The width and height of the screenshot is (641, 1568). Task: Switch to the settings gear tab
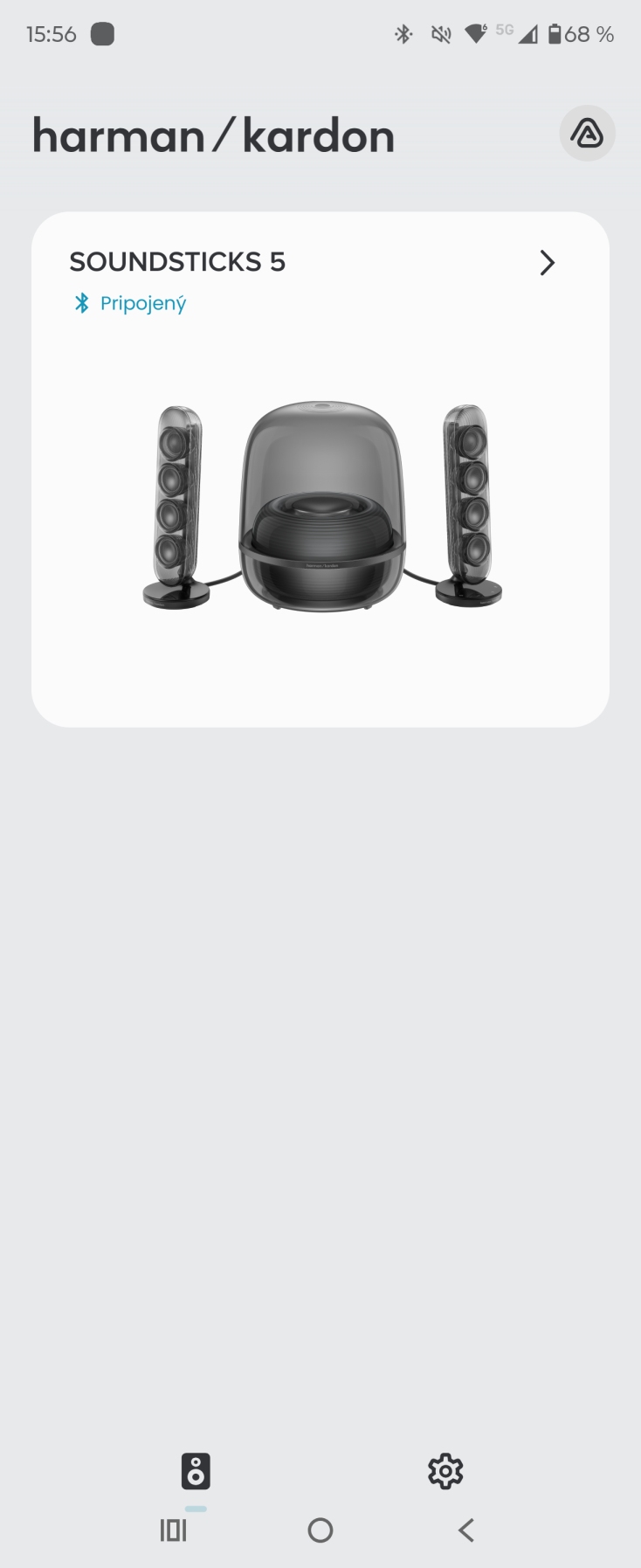tap(445, 1471)
